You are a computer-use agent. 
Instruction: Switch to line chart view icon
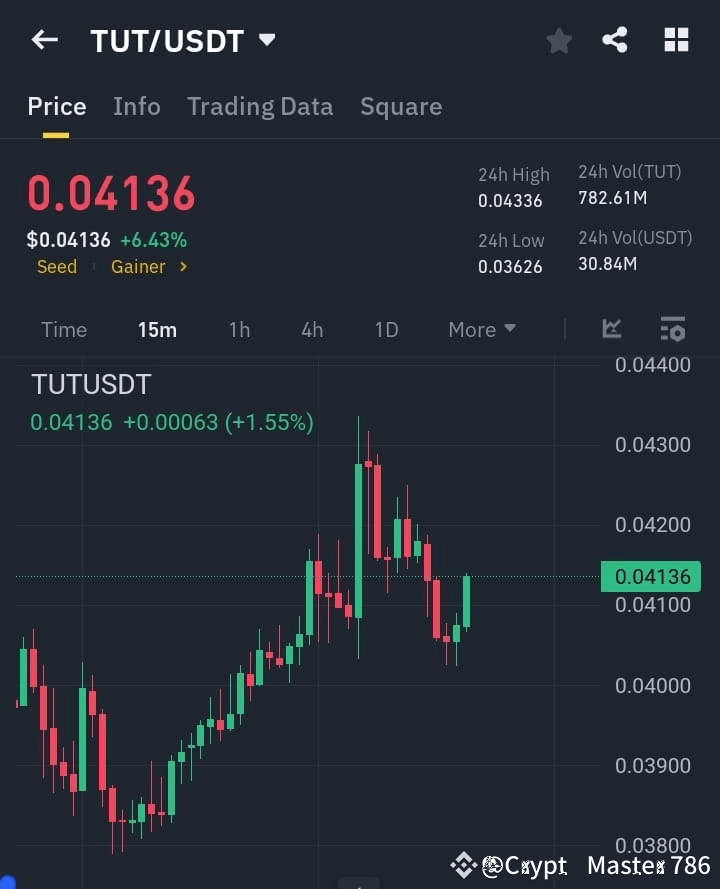(x=611, y=329)
